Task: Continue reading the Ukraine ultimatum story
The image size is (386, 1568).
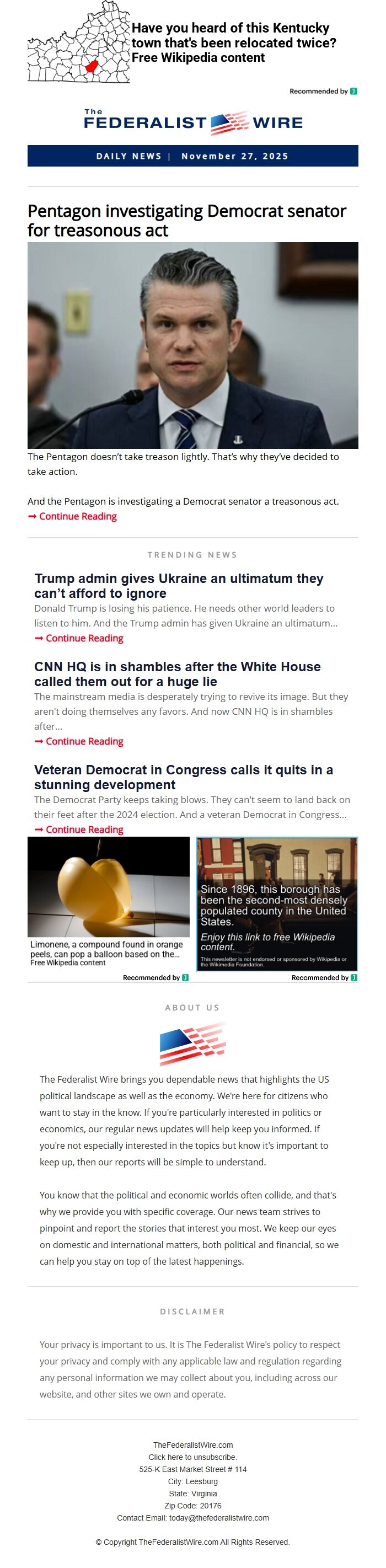Action: [84, 638]
